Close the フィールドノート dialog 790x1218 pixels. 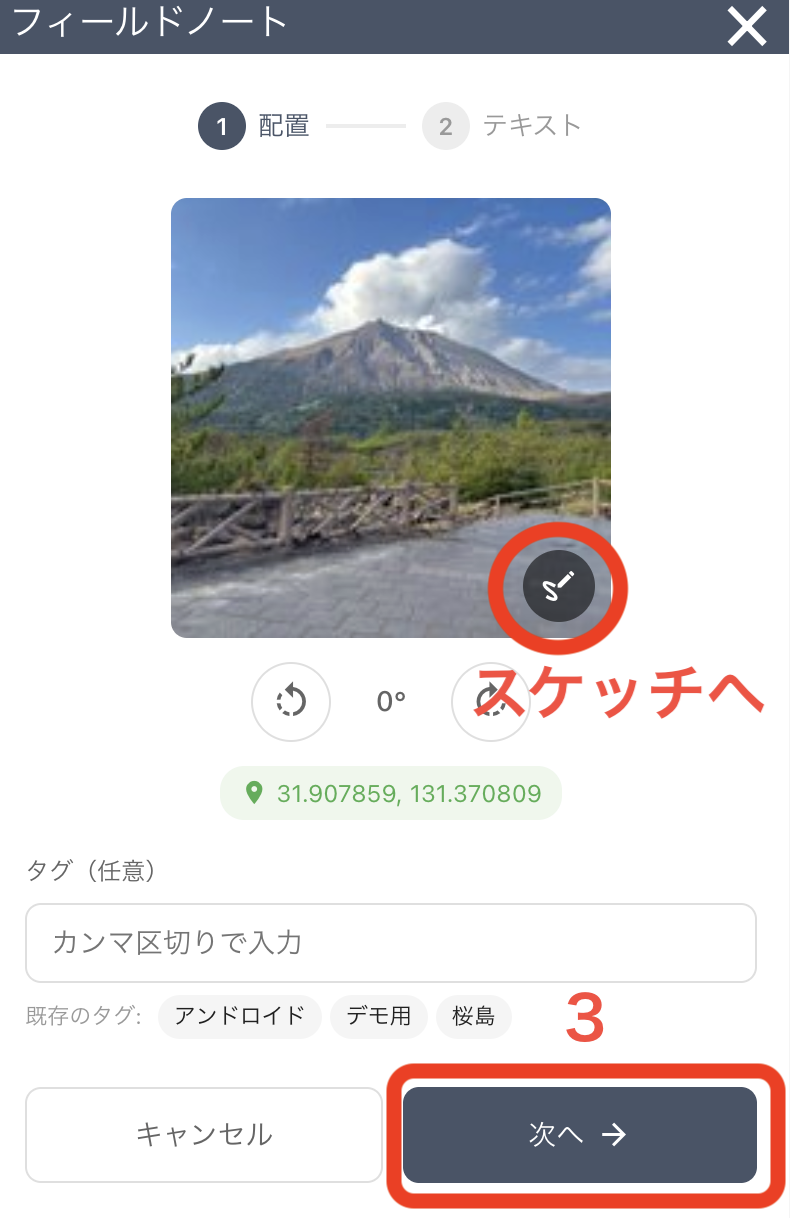pyautogui.click(x=746, y=27)
